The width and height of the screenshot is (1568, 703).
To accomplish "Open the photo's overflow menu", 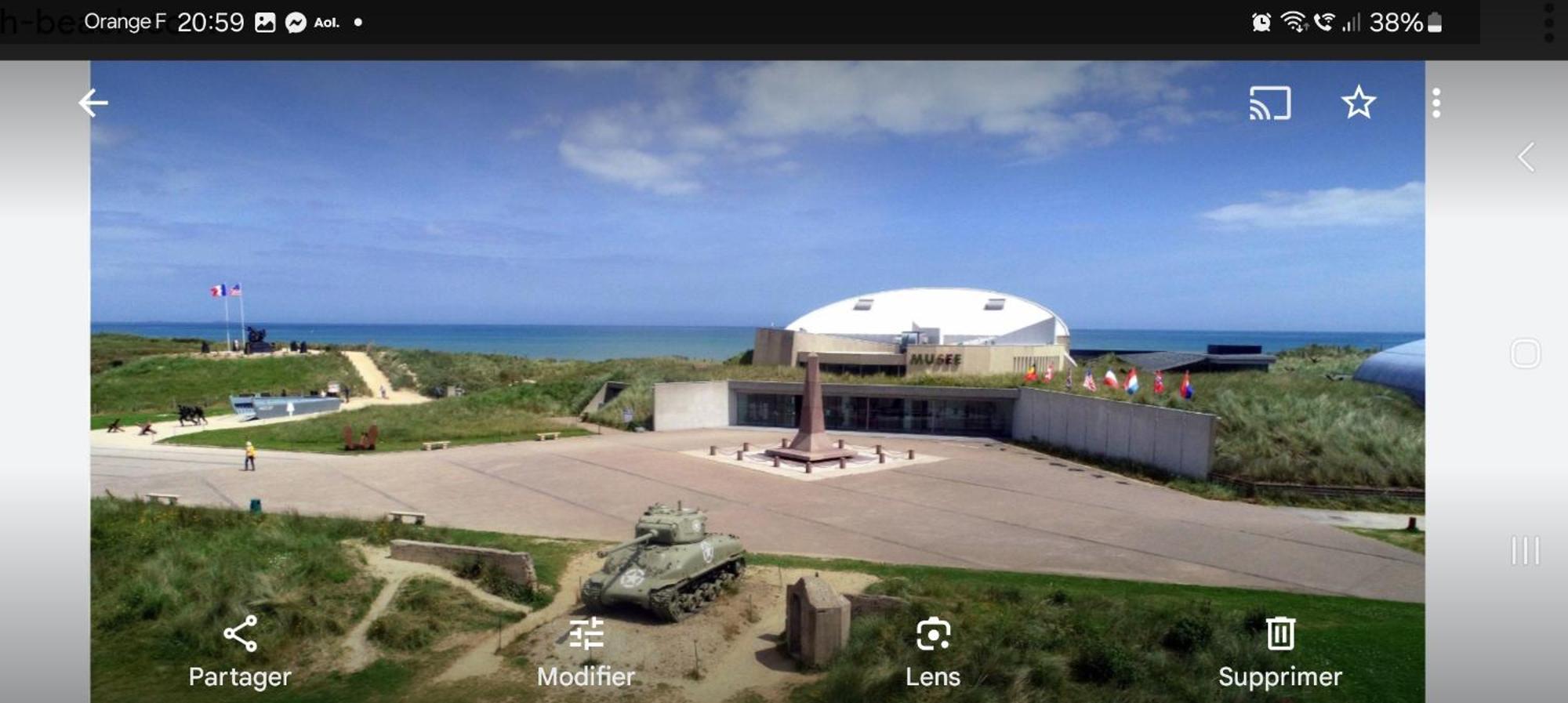I will click(1436, 103).
